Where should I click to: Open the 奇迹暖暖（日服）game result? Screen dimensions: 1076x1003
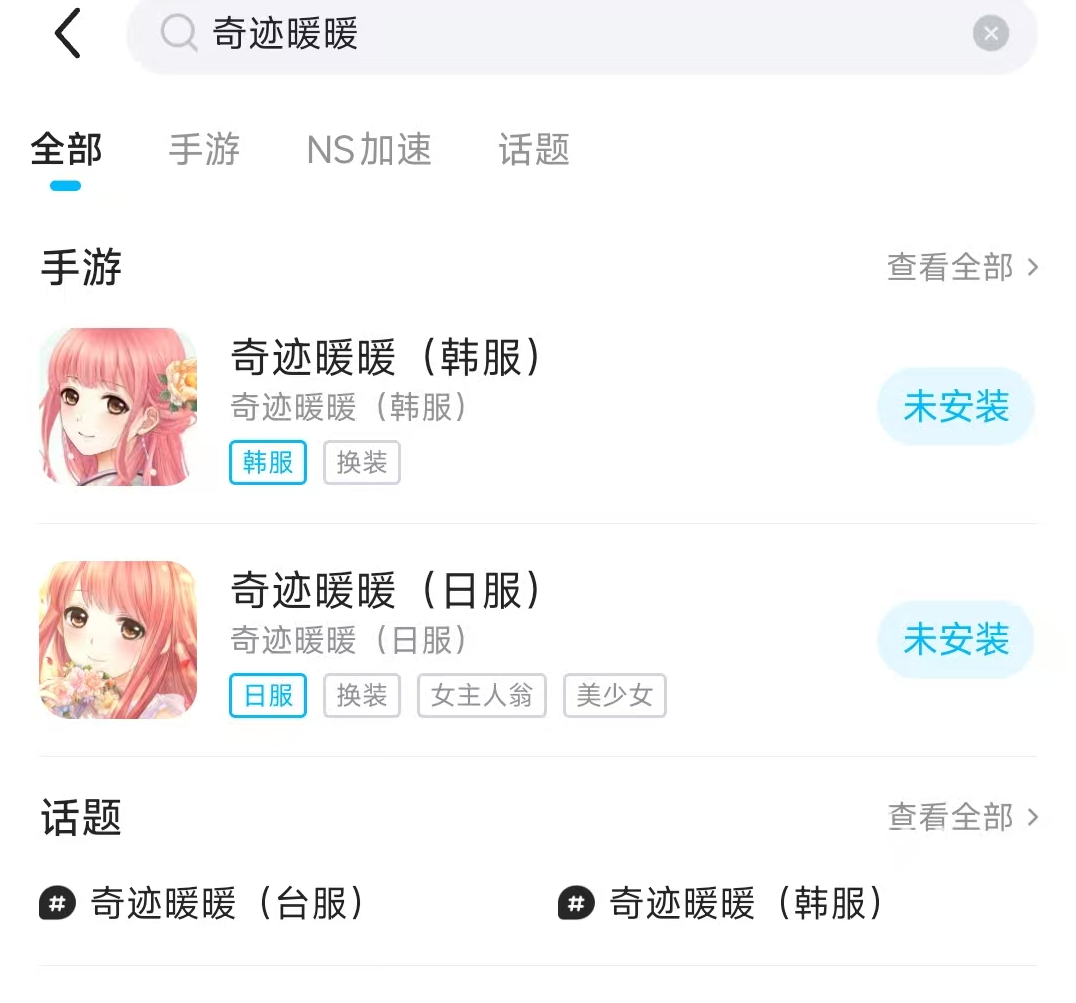(x=386, y=591)
